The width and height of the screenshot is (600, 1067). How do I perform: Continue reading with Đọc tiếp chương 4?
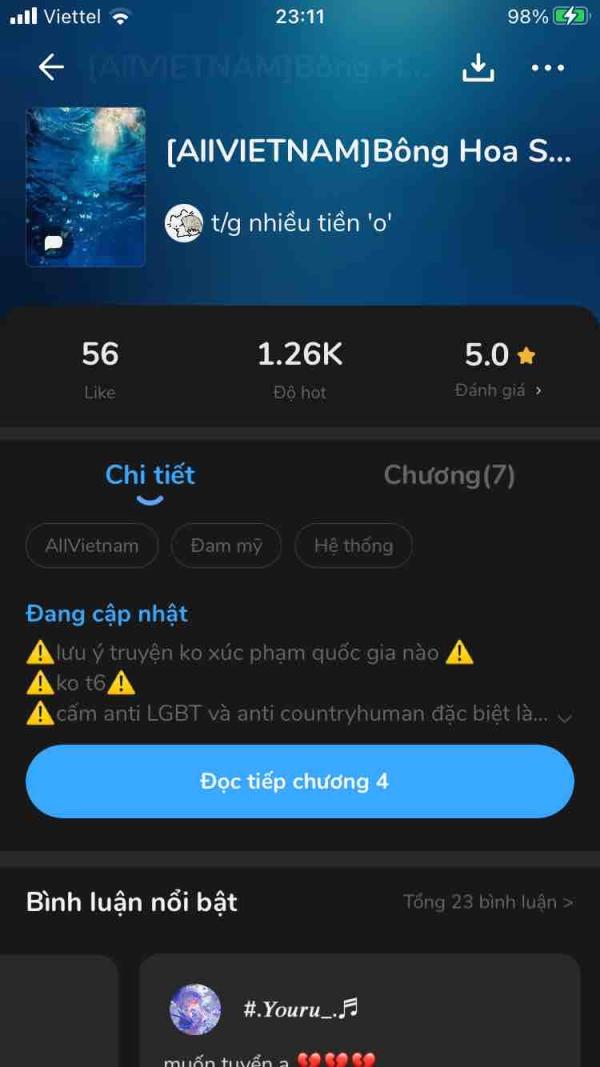click(300, 781)
